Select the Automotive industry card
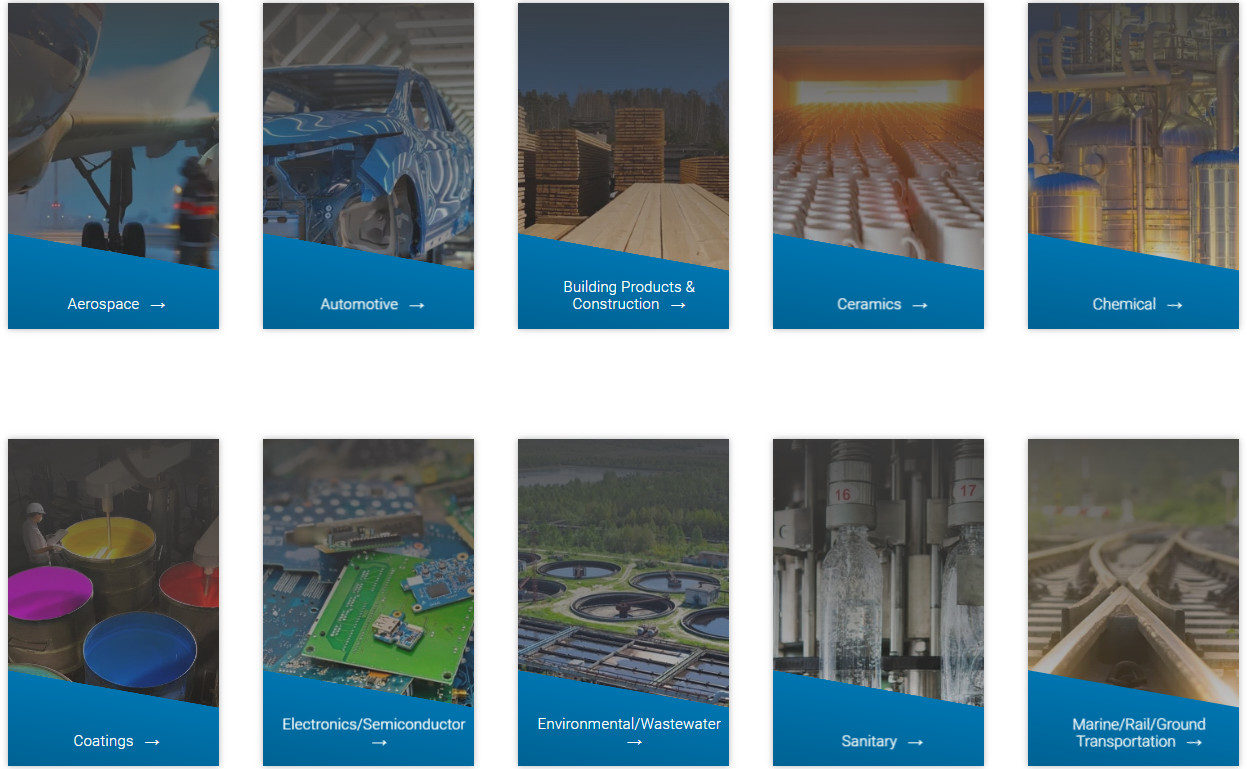This screenshot has width=1247, height=769. pos(369,304)
